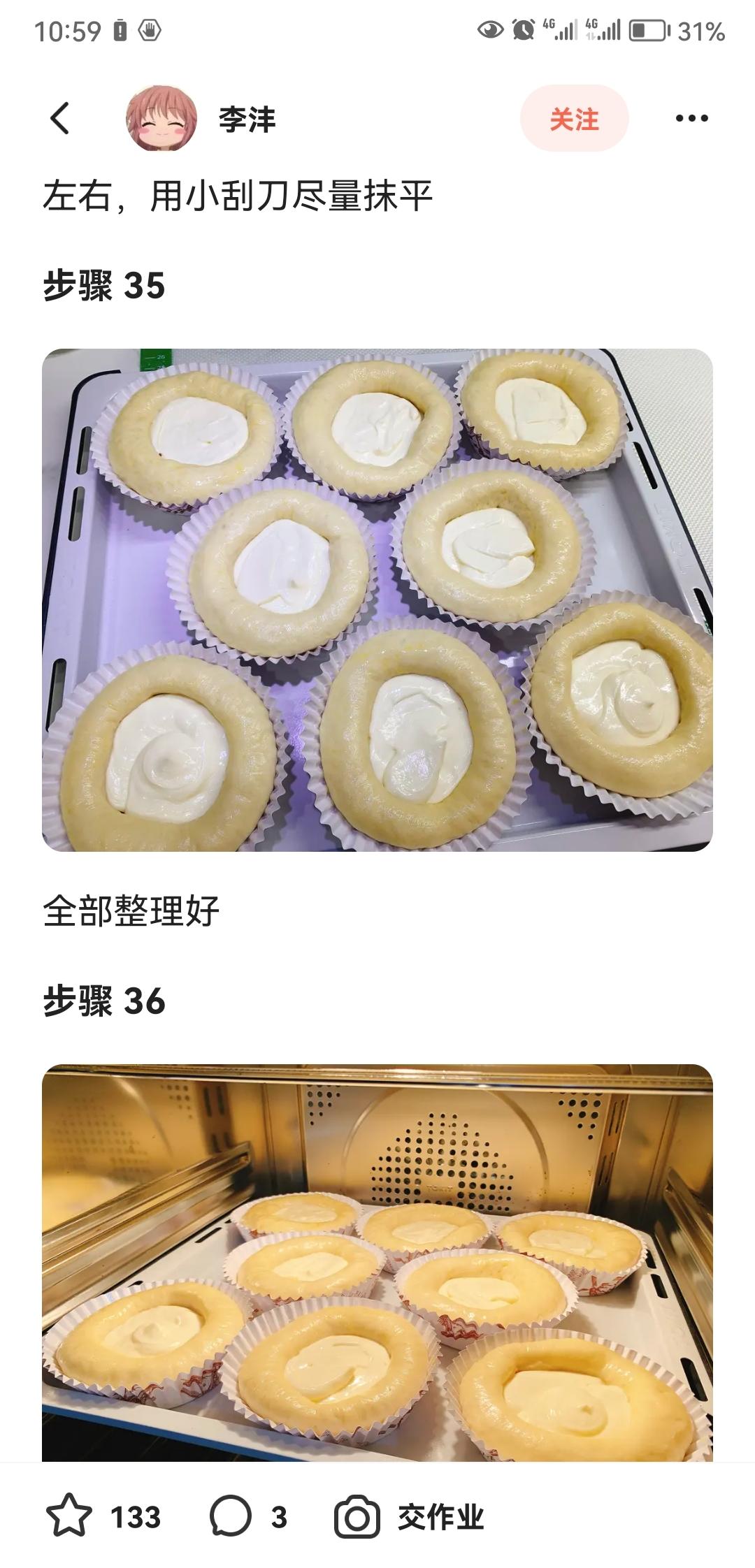Favorite this recipe with the star icon
This screenshot has height=1568, width=755.
pos(69,1517)
